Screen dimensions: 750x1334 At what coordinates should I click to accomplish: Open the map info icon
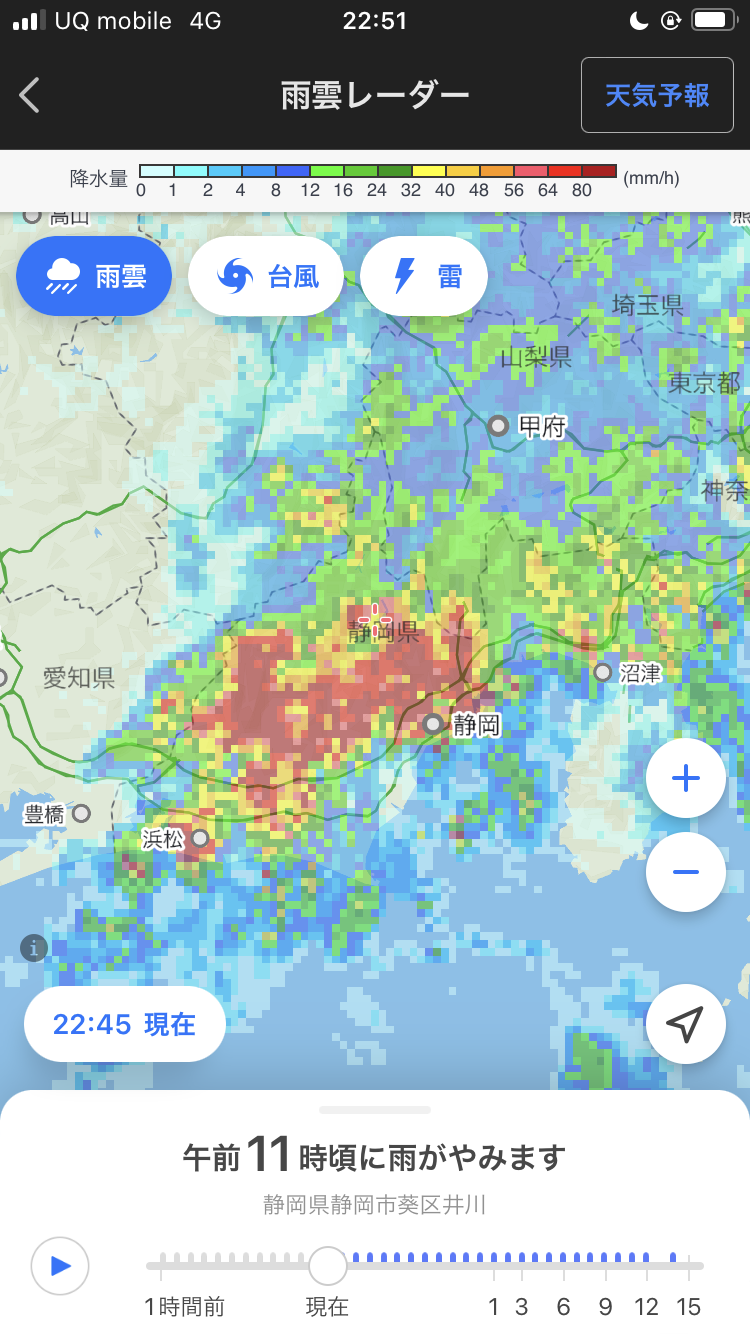point(34,947)
